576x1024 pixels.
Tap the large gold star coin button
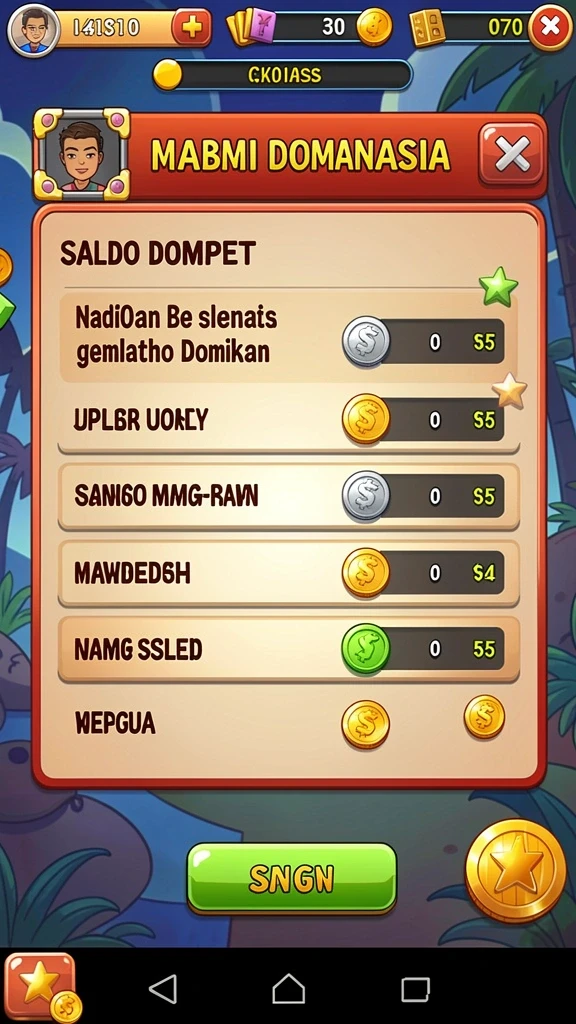[516, 871]
